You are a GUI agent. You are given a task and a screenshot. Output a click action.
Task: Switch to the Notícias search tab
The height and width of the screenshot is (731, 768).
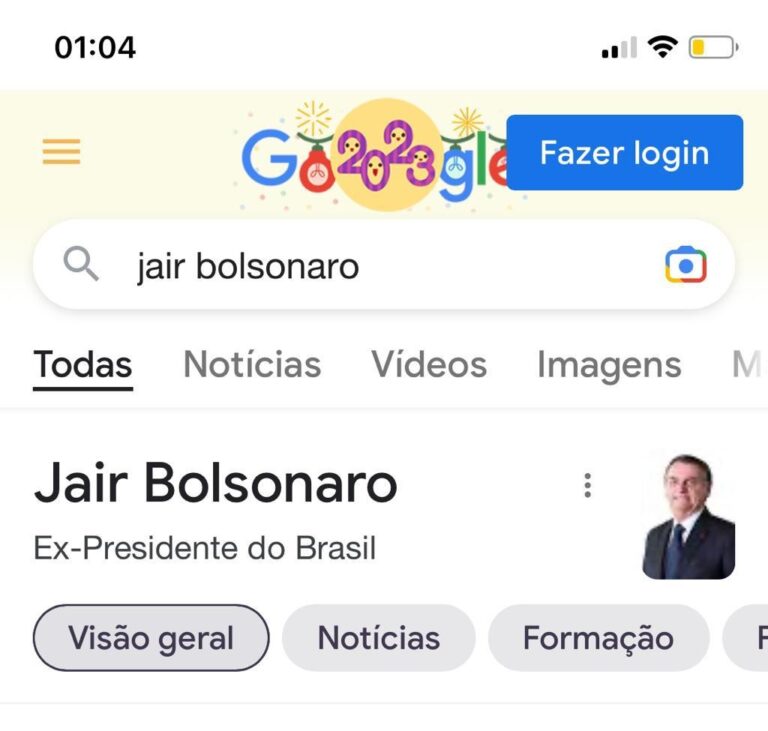252,365
